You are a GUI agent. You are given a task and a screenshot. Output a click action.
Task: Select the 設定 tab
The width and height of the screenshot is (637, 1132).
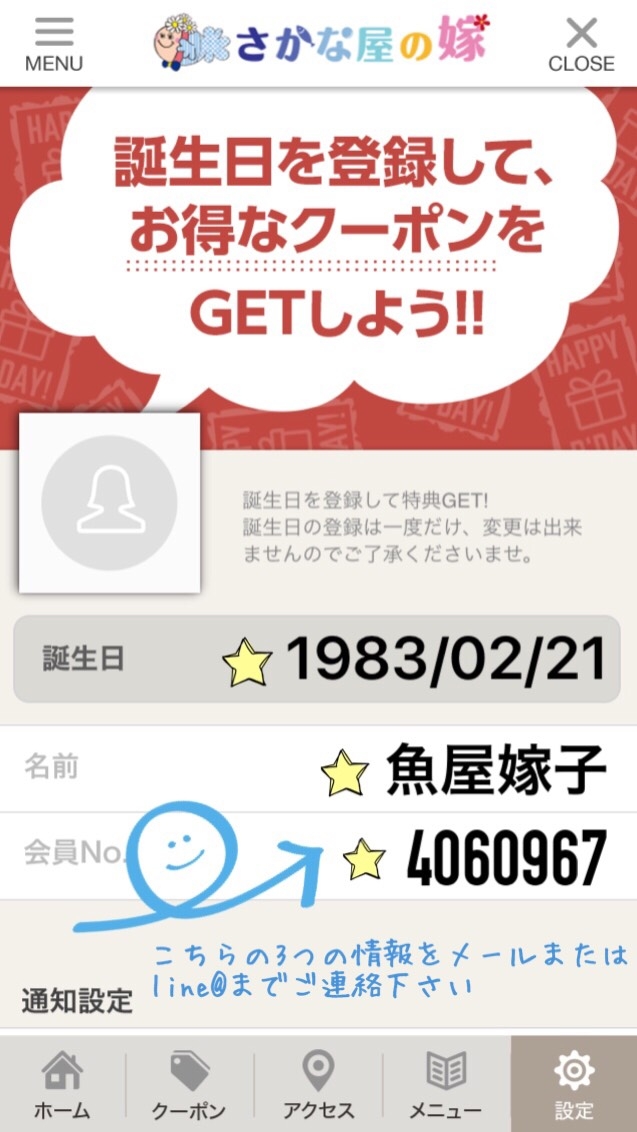(574, 1084)
